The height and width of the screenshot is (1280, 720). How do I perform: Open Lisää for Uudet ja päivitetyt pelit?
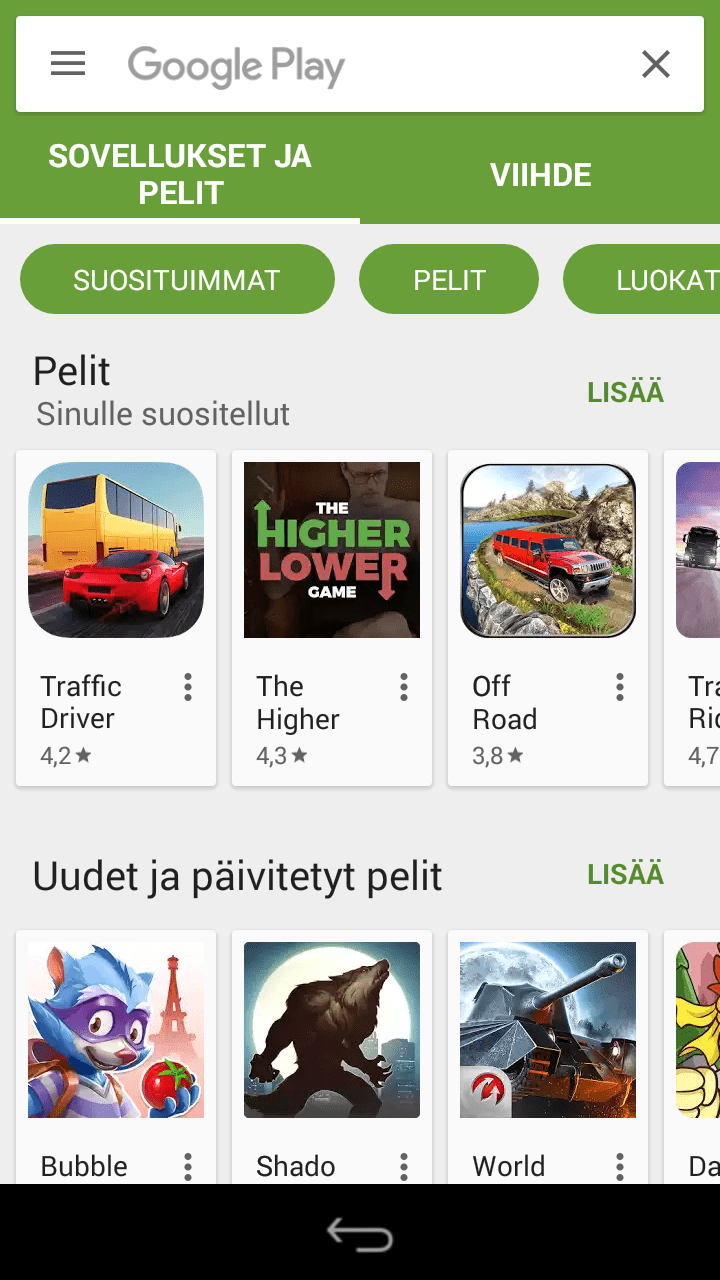pos(625,874)
